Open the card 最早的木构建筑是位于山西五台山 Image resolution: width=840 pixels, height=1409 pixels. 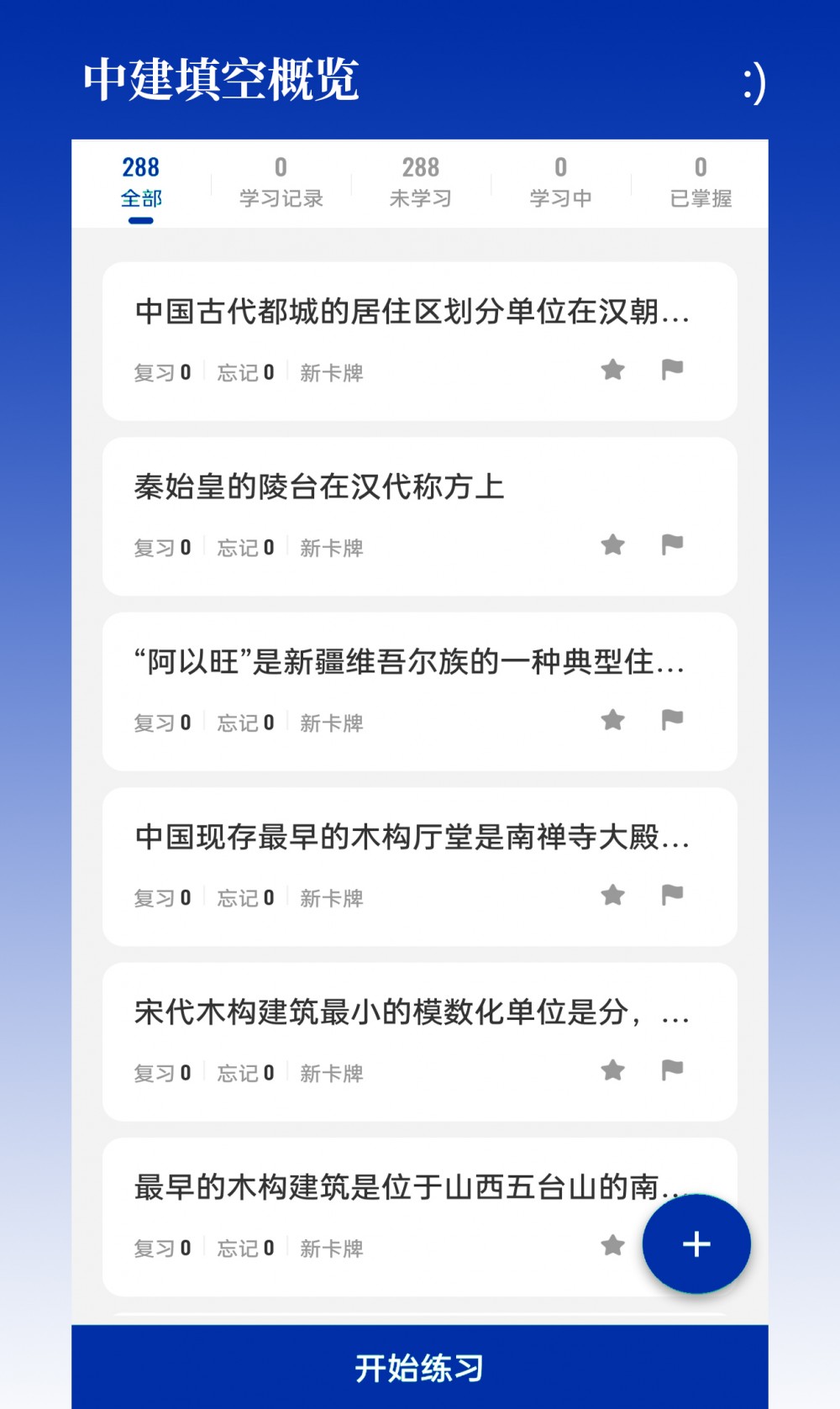click(395, 1188)
